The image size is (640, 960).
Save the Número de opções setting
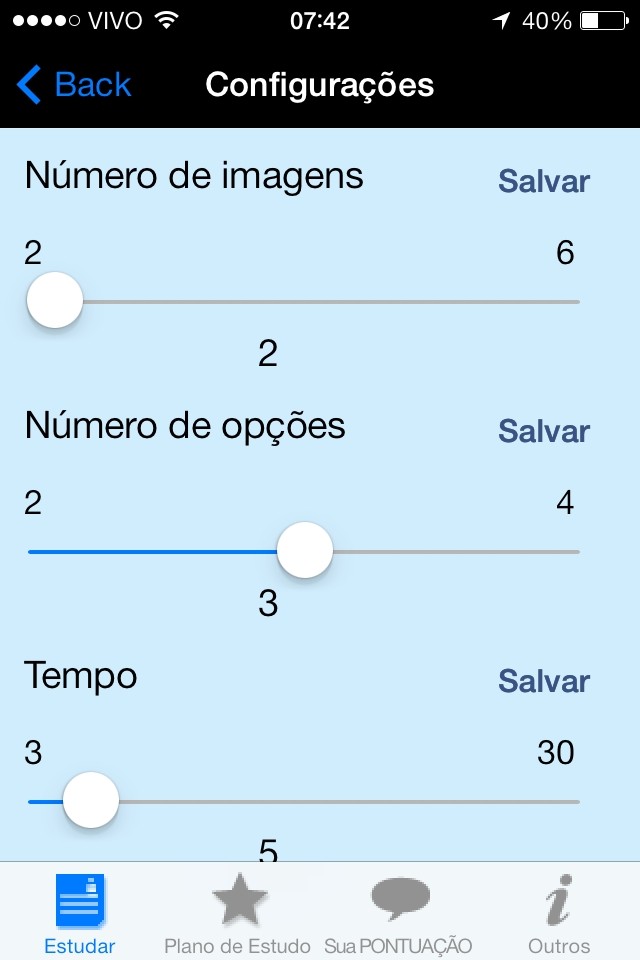pos(544,431)
